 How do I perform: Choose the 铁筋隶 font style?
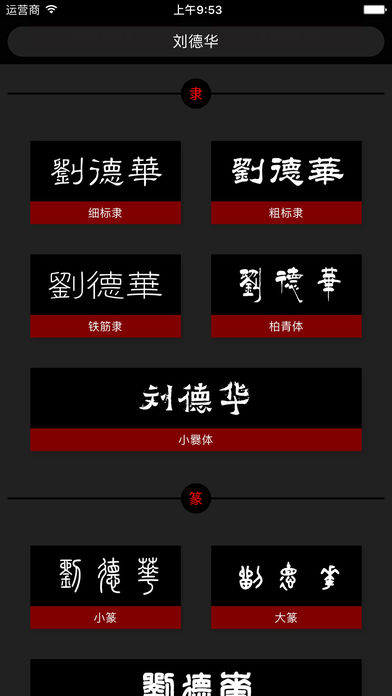(105, 296)
